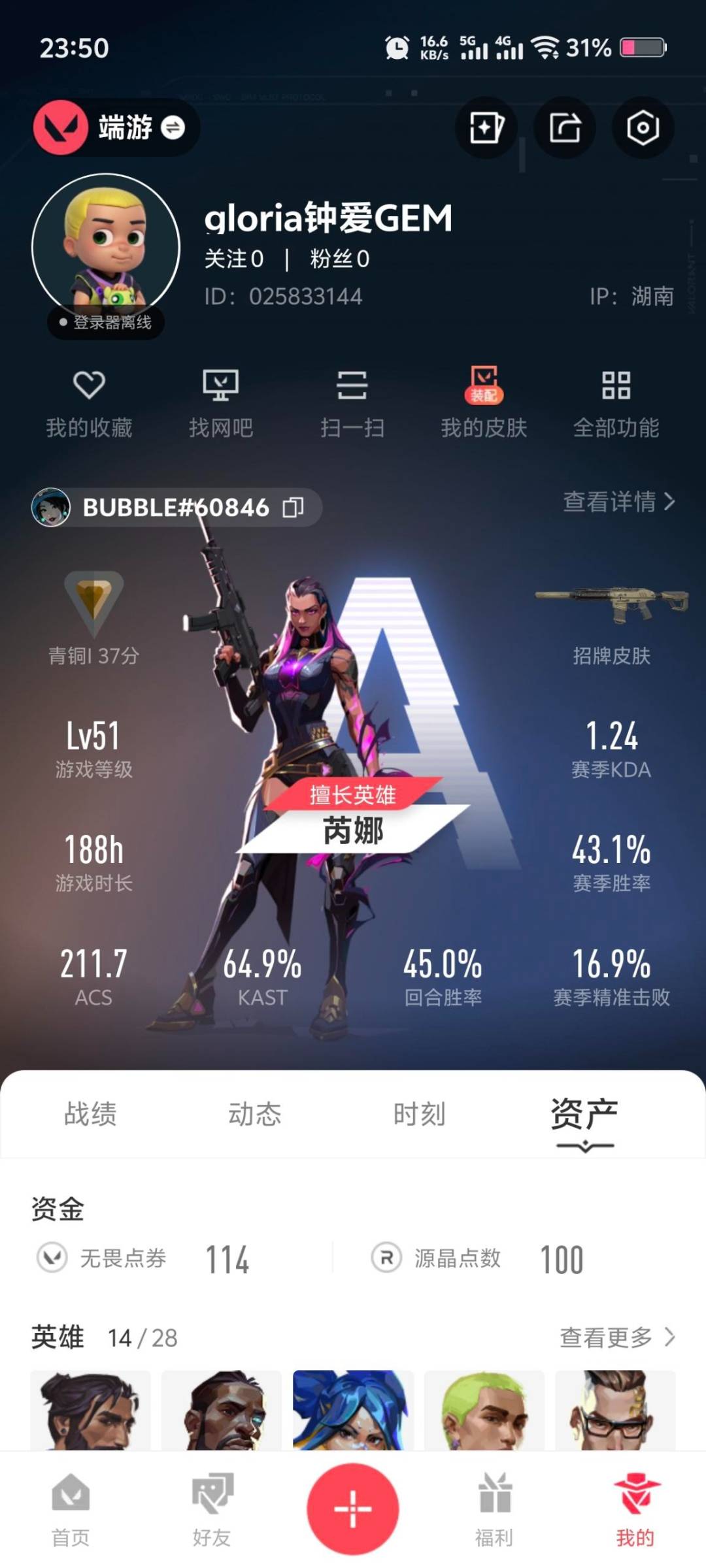Image resolution: width=706 pixels, height=1568 pixels.
Task: Open the settings hexagon icon
Action: click(643, 127)
